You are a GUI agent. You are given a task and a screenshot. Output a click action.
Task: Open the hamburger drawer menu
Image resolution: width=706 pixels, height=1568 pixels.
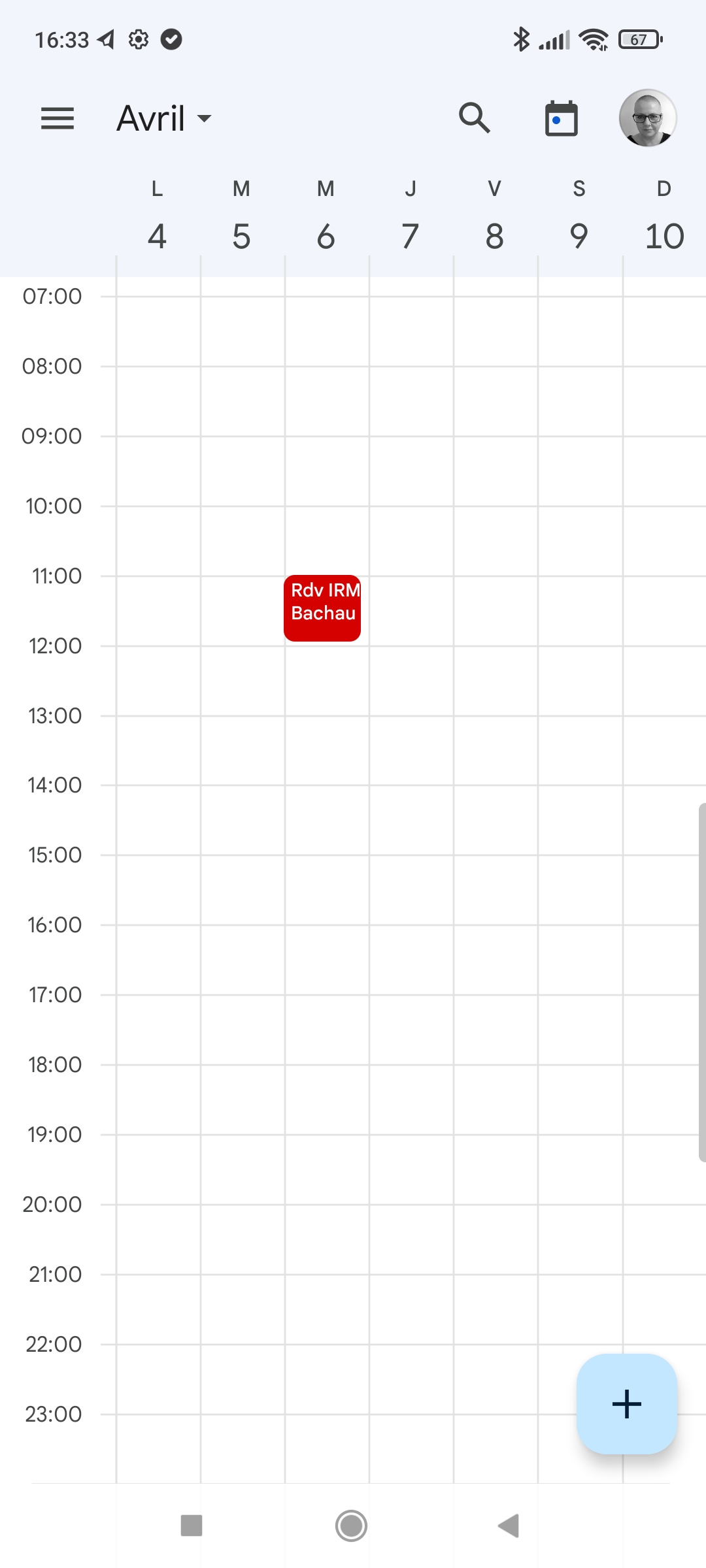(x=58, y=119)
